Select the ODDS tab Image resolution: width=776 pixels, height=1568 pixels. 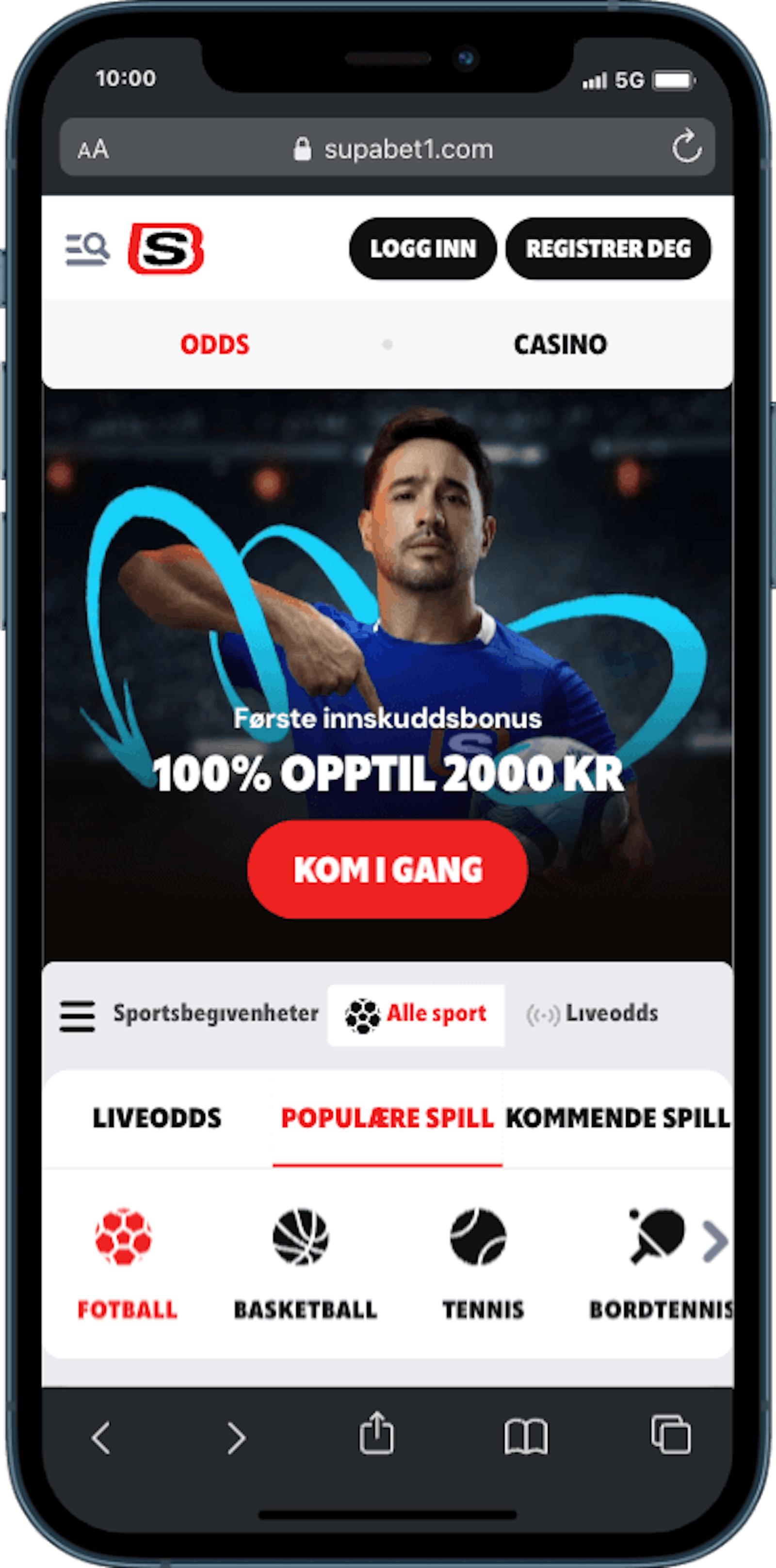click(215, 345)
